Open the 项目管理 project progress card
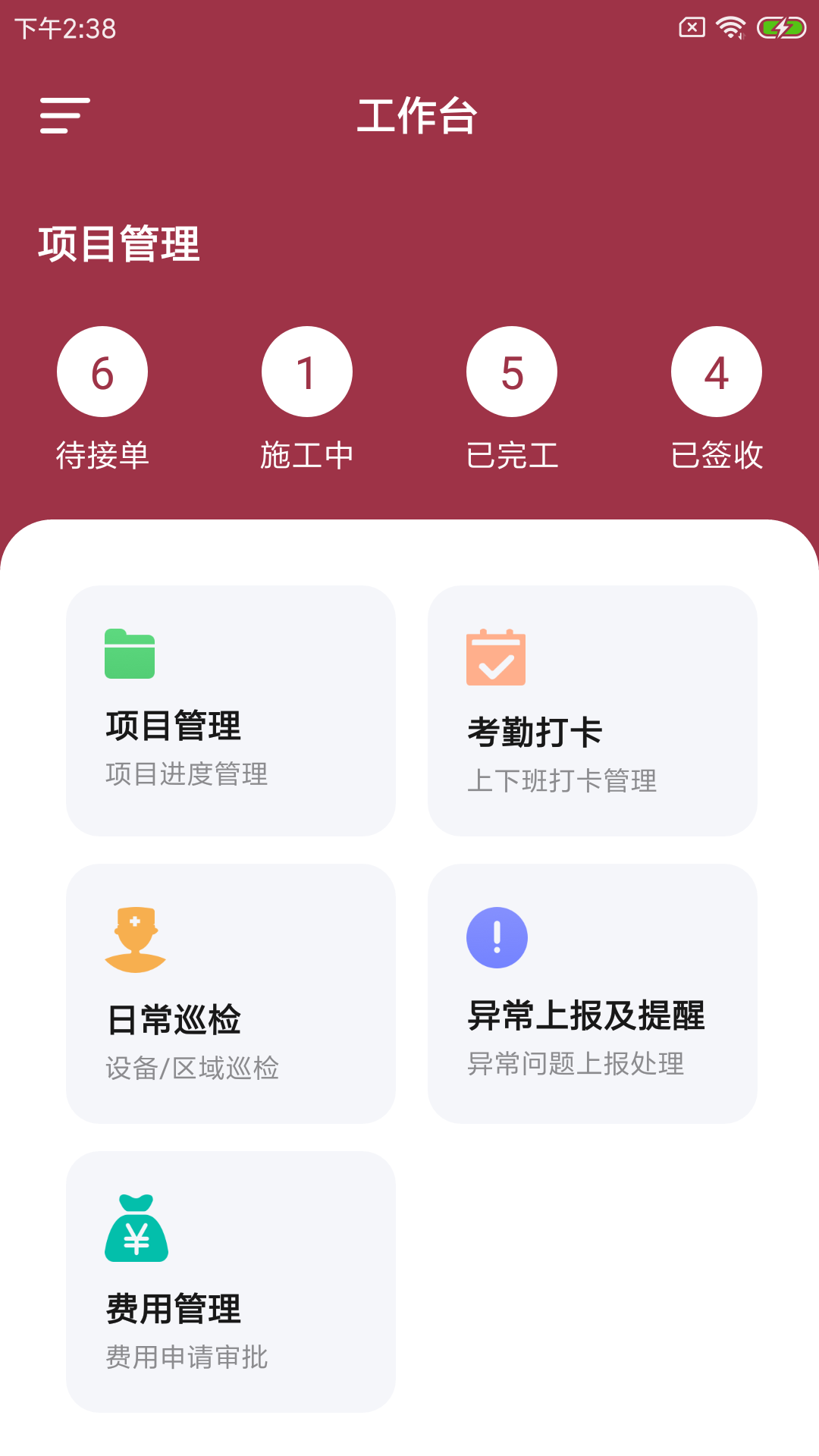 (x=231, y=711)
